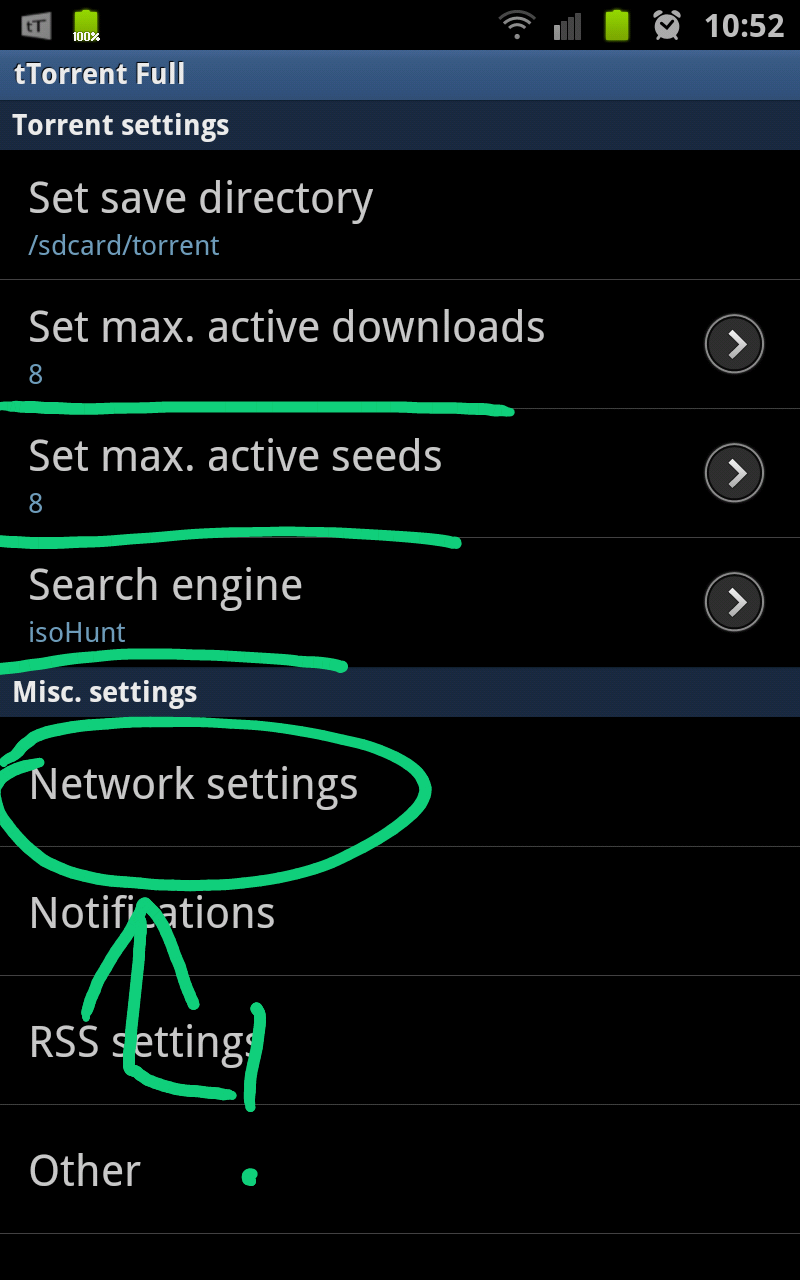
Task: Open Set max. active downloads
Action: click(x=400, y=344)
